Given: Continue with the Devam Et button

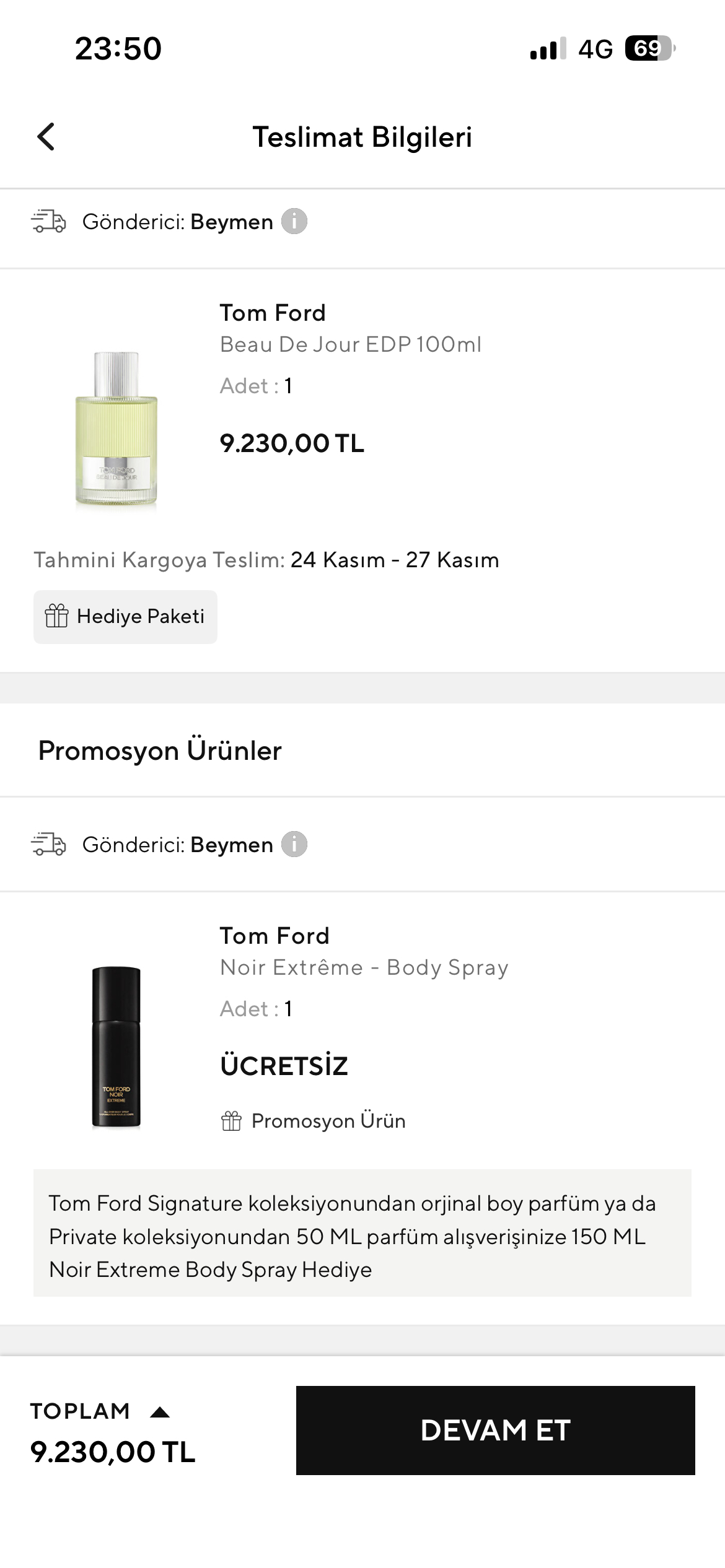Looking at the screenshot, I should [x=495, y=1431].
